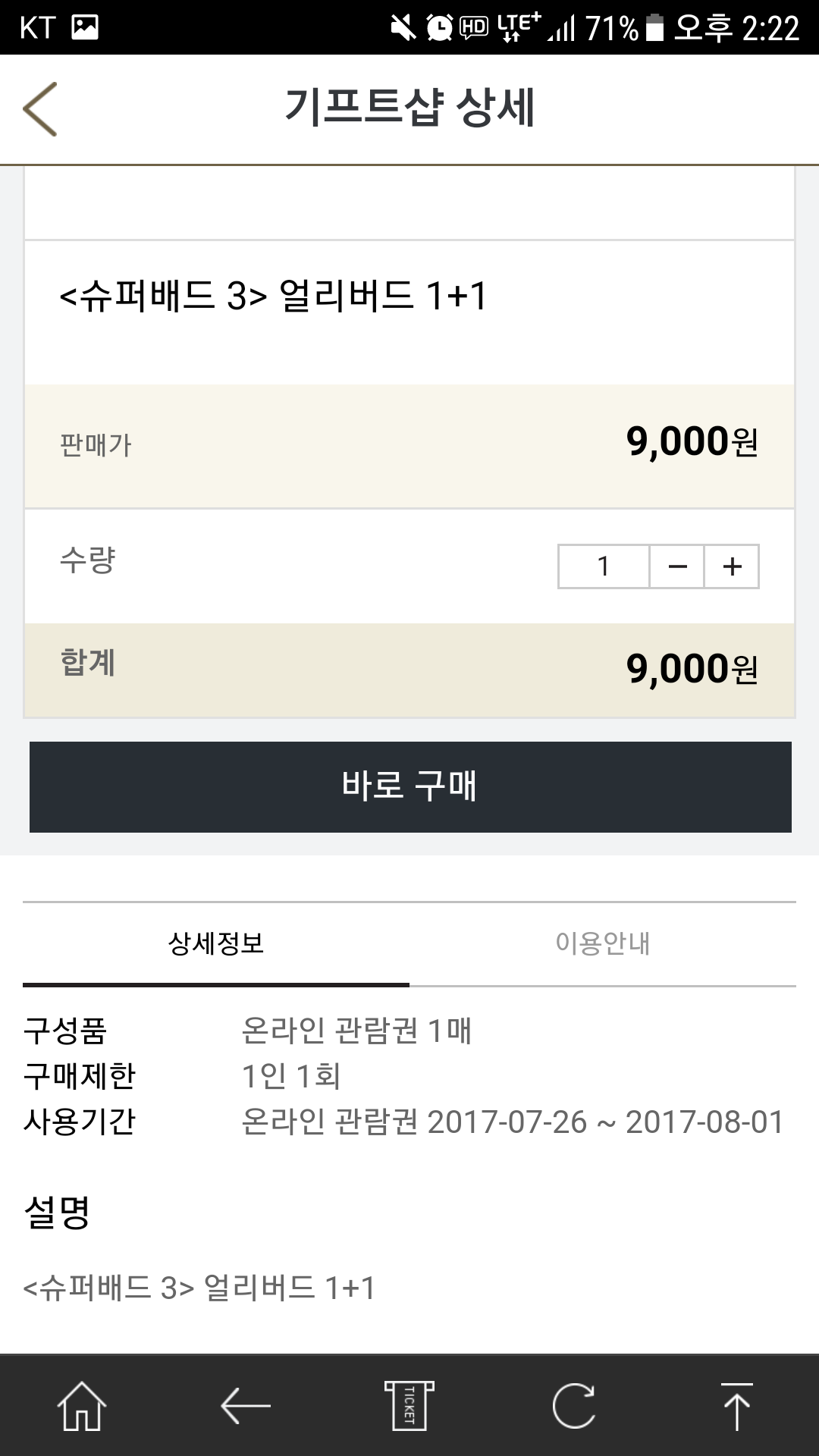Decrease quantity with the minus button
The height and width of the screenshot is (1456, 819).
tap(677, 566)
